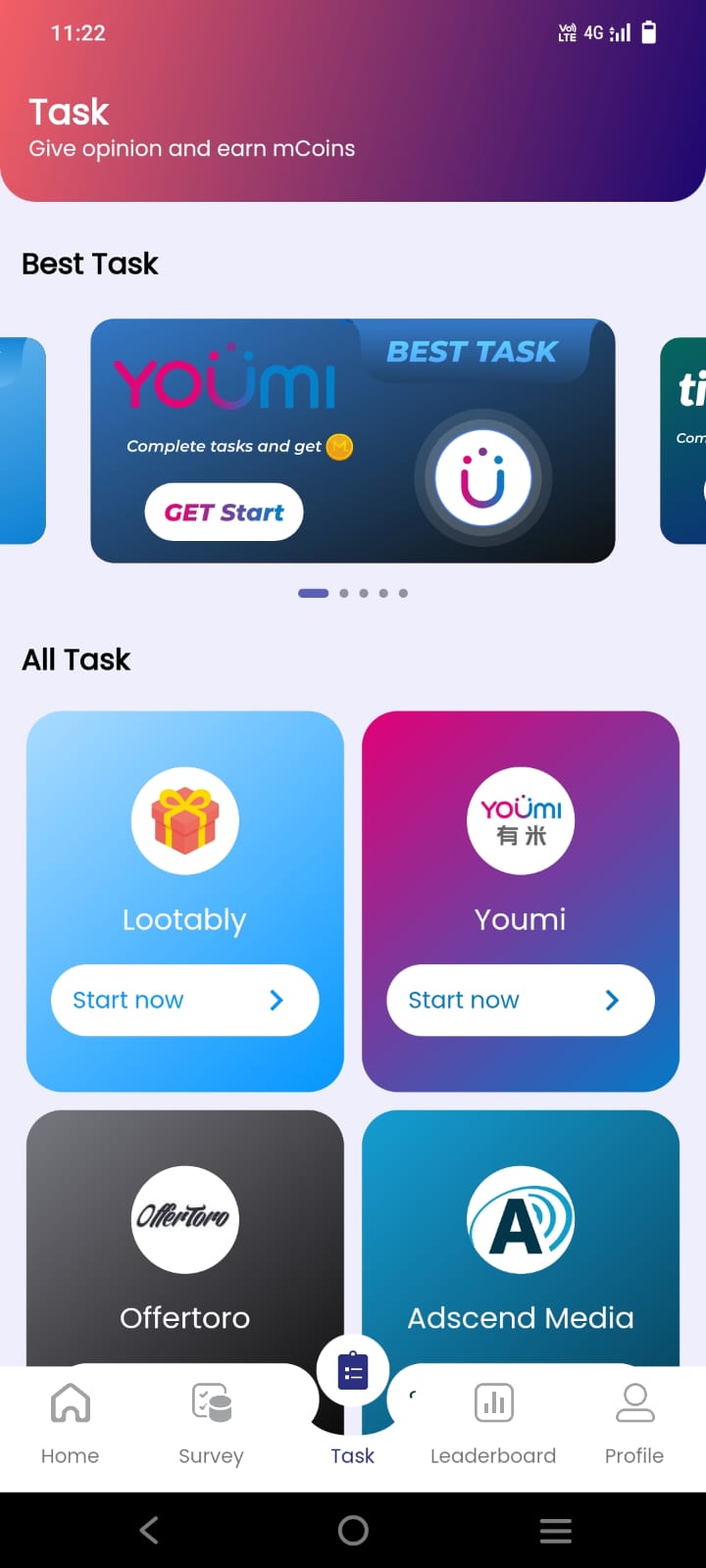
Task: Open the Leaderboard tab
Action: 493,1421
